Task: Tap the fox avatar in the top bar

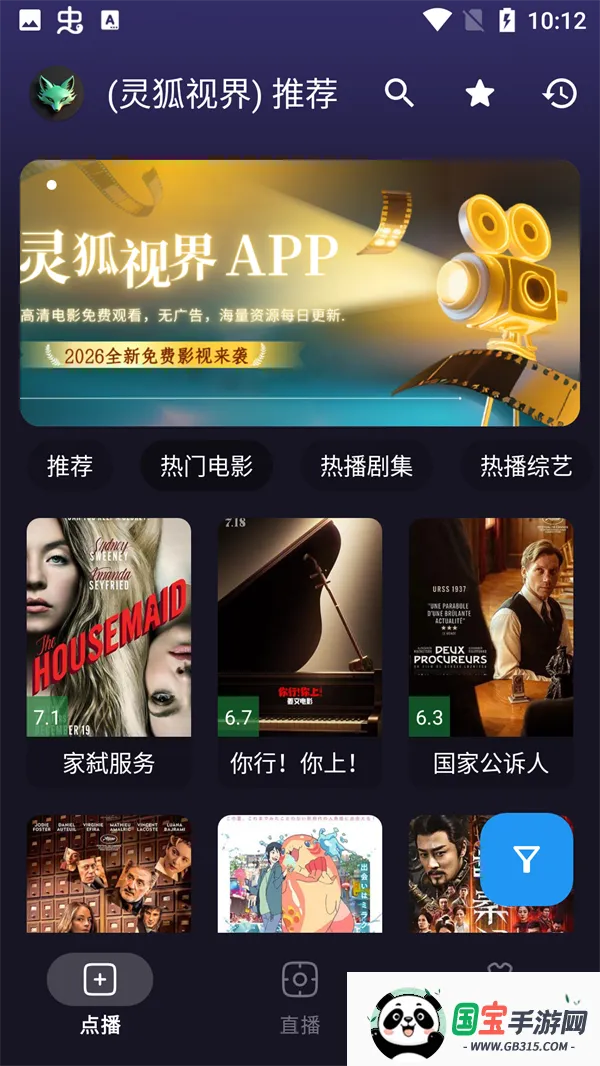Action: [x=56, y=94]
